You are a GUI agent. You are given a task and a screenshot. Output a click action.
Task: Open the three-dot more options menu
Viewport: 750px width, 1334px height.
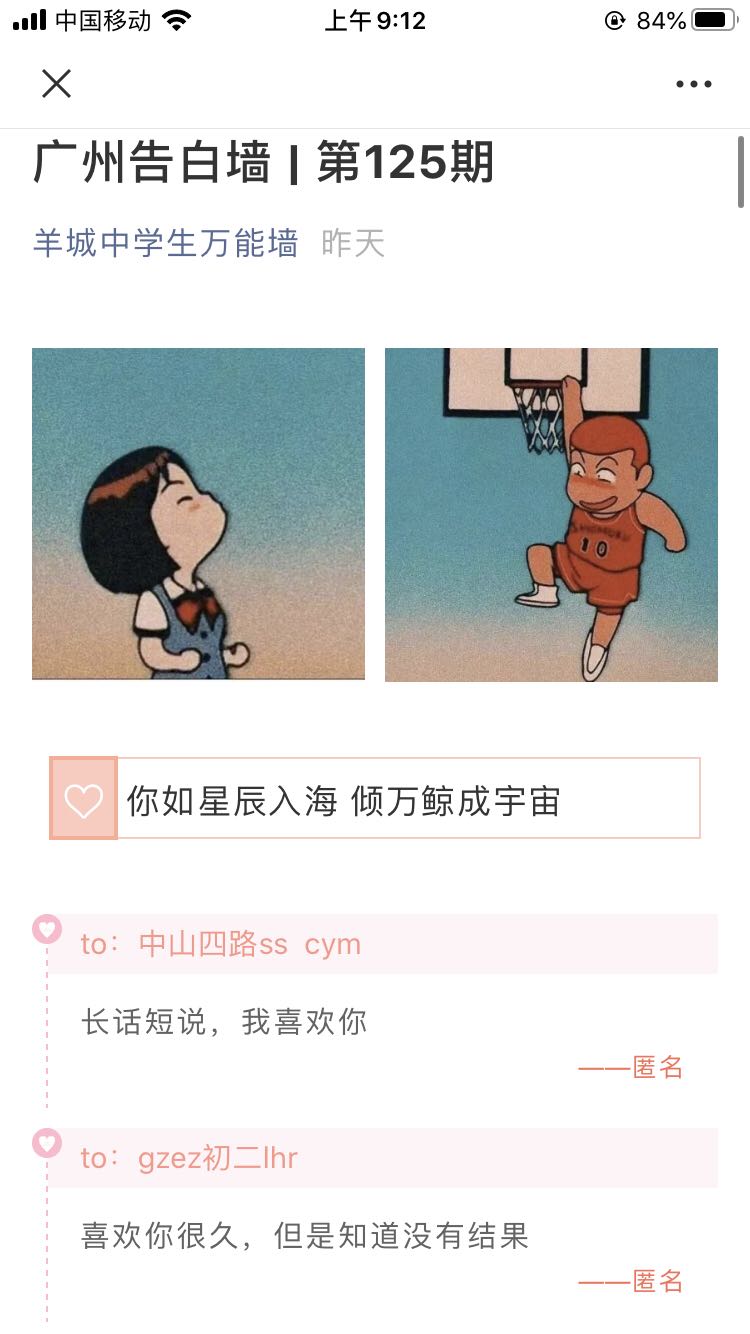693,84
